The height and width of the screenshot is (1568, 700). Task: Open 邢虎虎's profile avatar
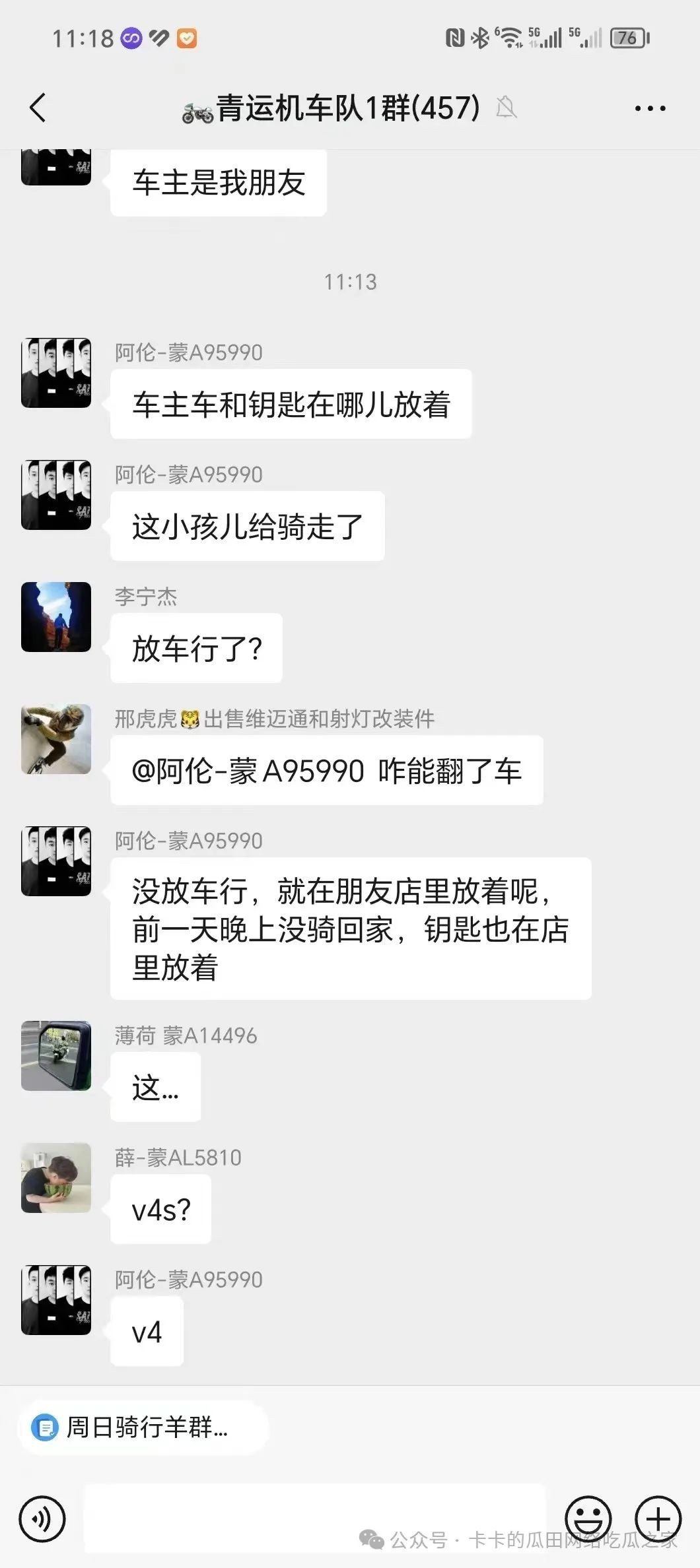(56, 738)
